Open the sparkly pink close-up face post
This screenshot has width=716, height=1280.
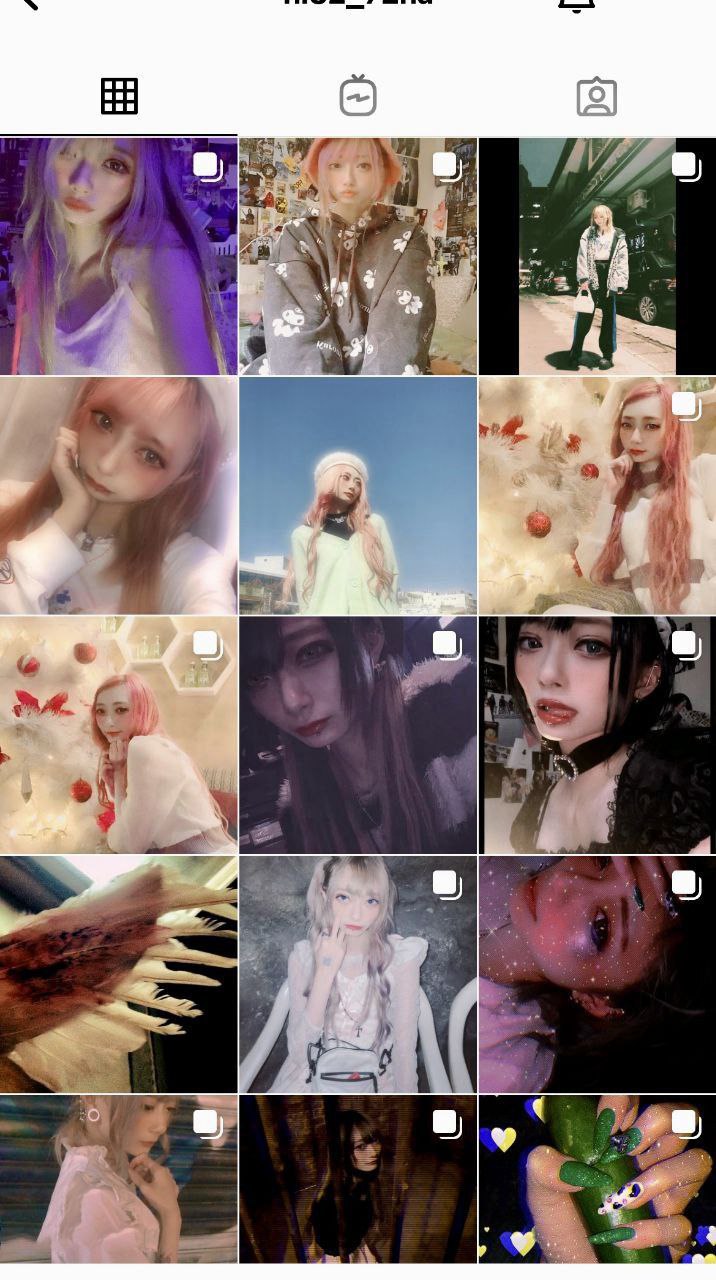click(597, 974)
